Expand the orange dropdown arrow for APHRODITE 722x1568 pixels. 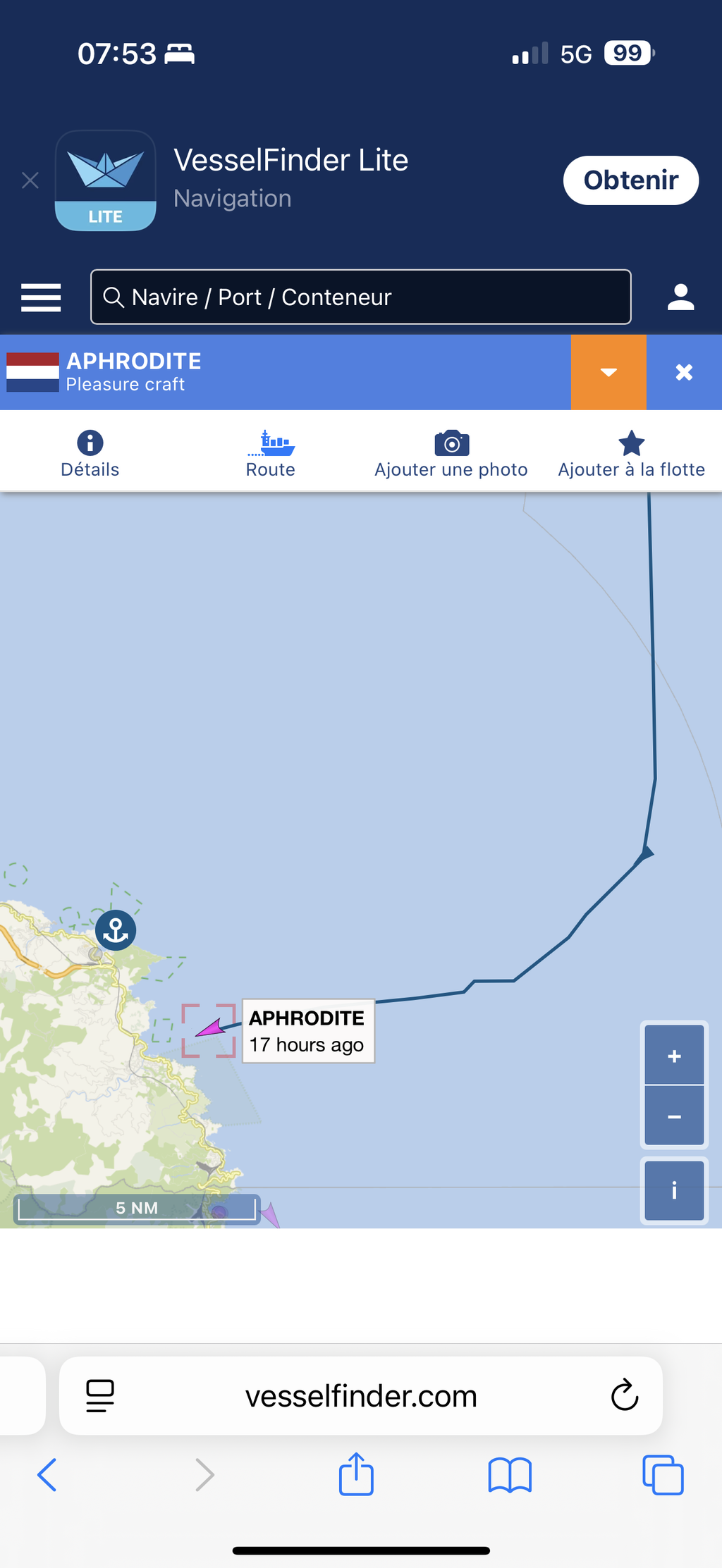point(608,372)
